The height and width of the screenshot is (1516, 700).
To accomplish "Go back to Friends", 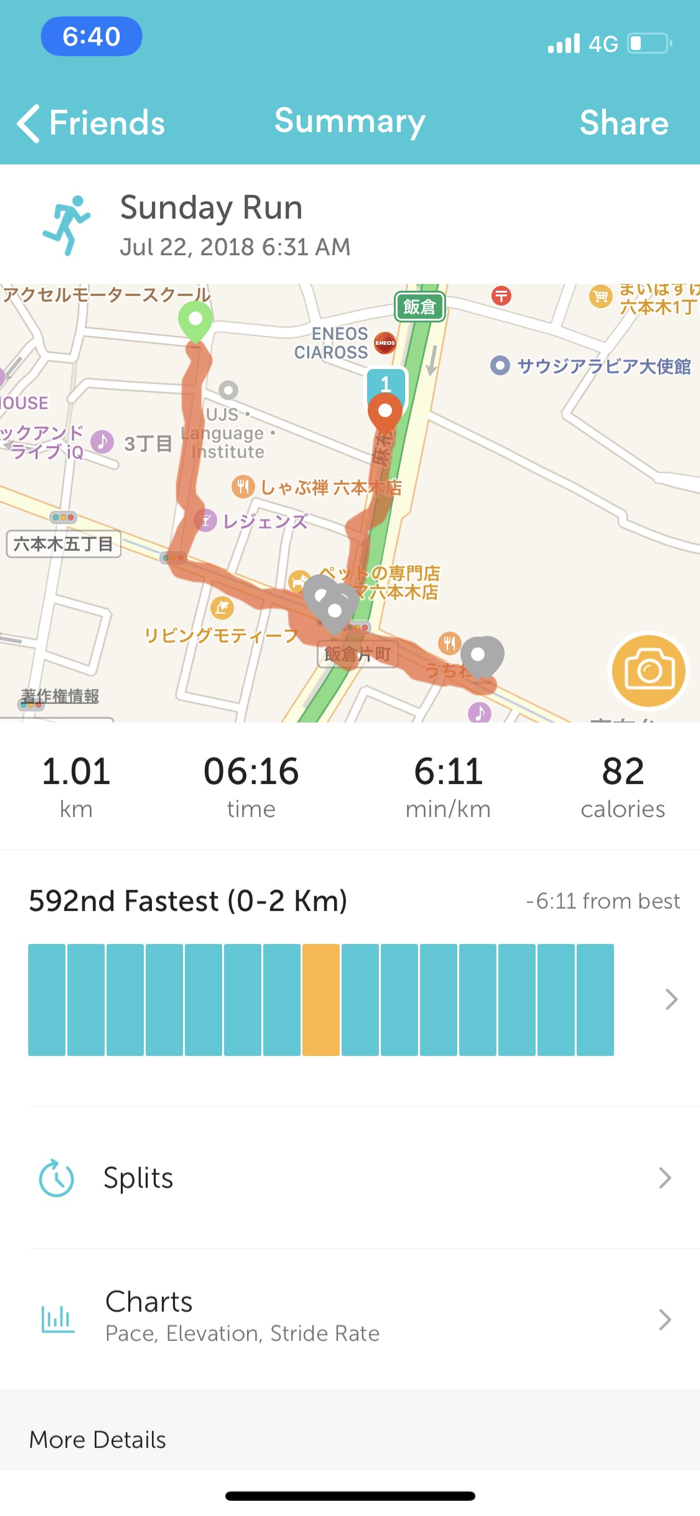I will (91, 123).
